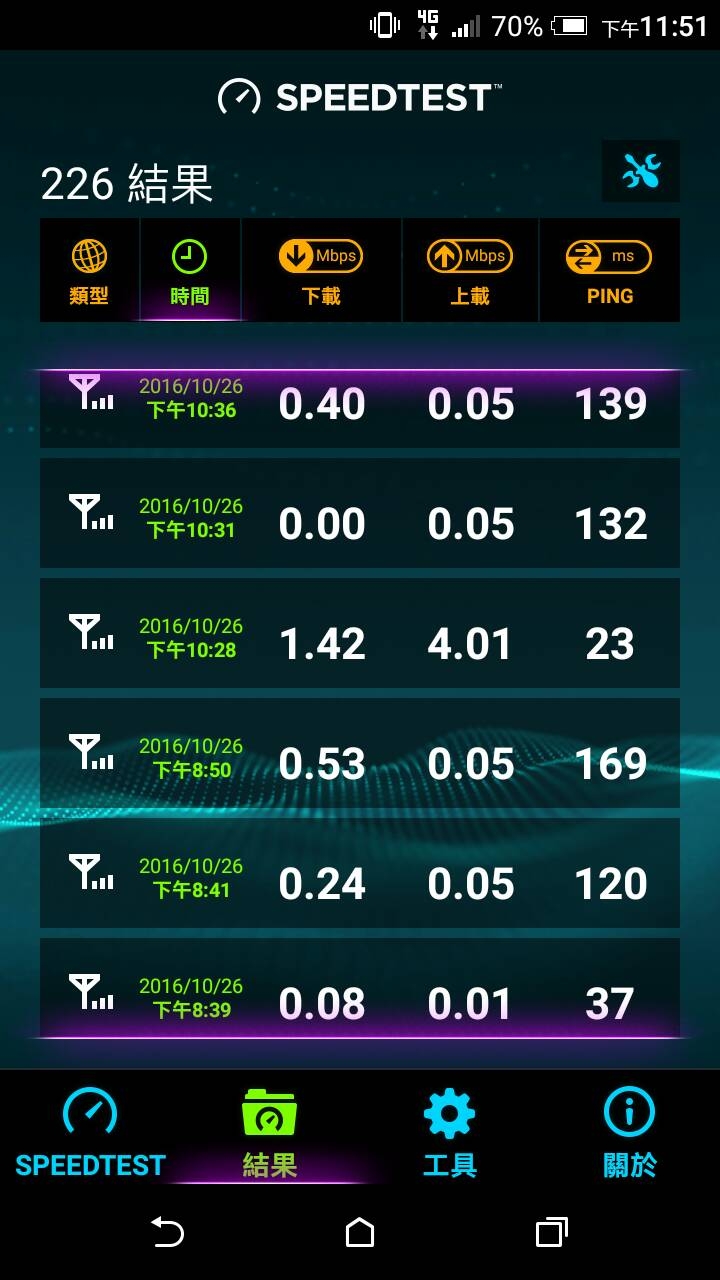Image resolution: width=720 pixels, height=1280 pixels.
Task: View details of the 下午10:28 test
Action: click(x=360, y=633)
